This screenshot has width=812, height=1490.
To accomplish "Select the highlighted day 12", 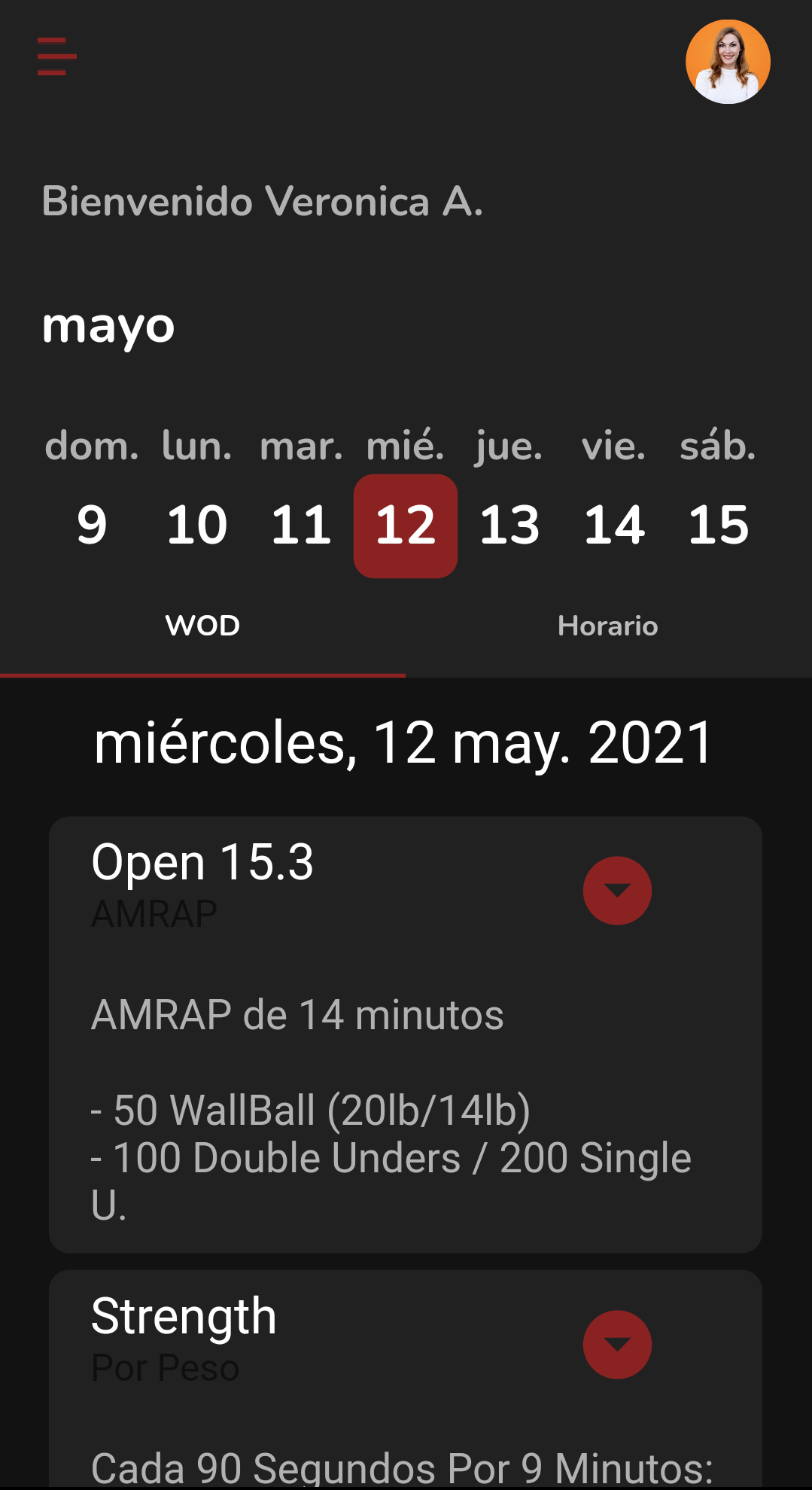I will [x=405, y=527].
